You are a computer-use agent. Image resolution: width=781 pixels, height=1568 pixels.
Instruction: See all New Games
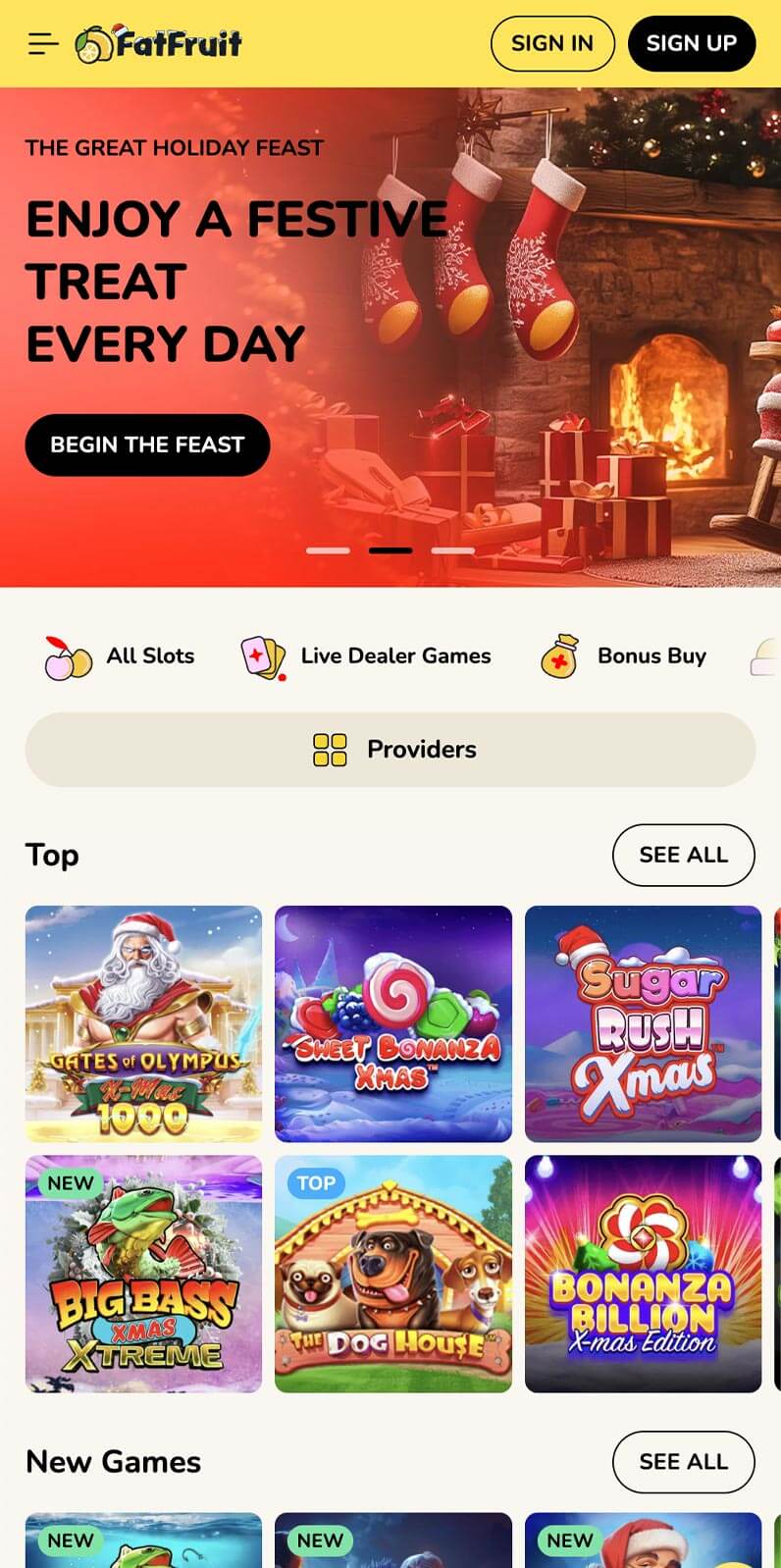pyautogui.click(x=684, y=1462)
